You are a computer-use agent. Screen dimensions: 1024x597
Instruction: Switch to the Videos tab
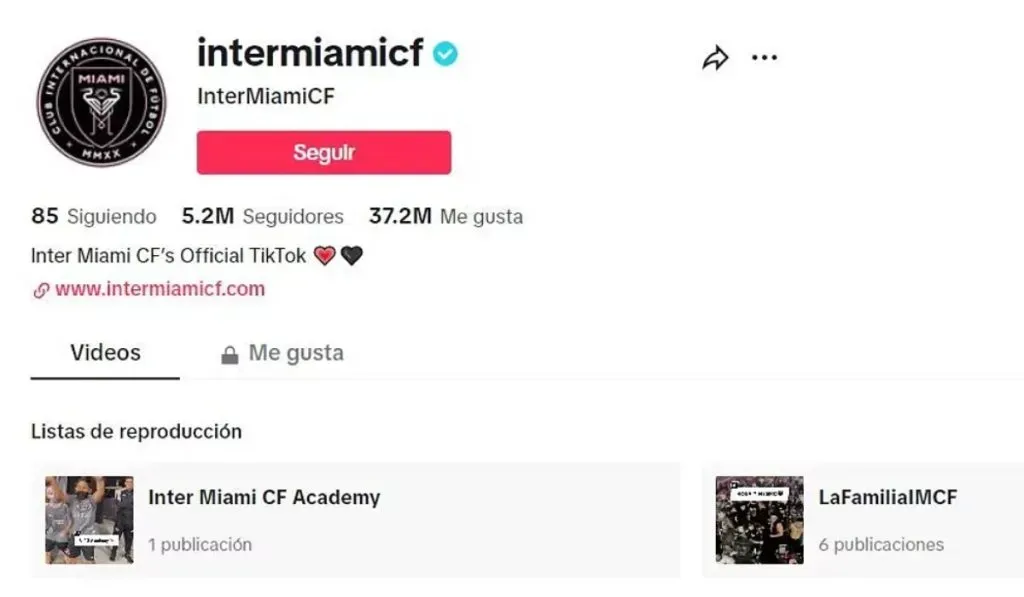pos(105,353)
